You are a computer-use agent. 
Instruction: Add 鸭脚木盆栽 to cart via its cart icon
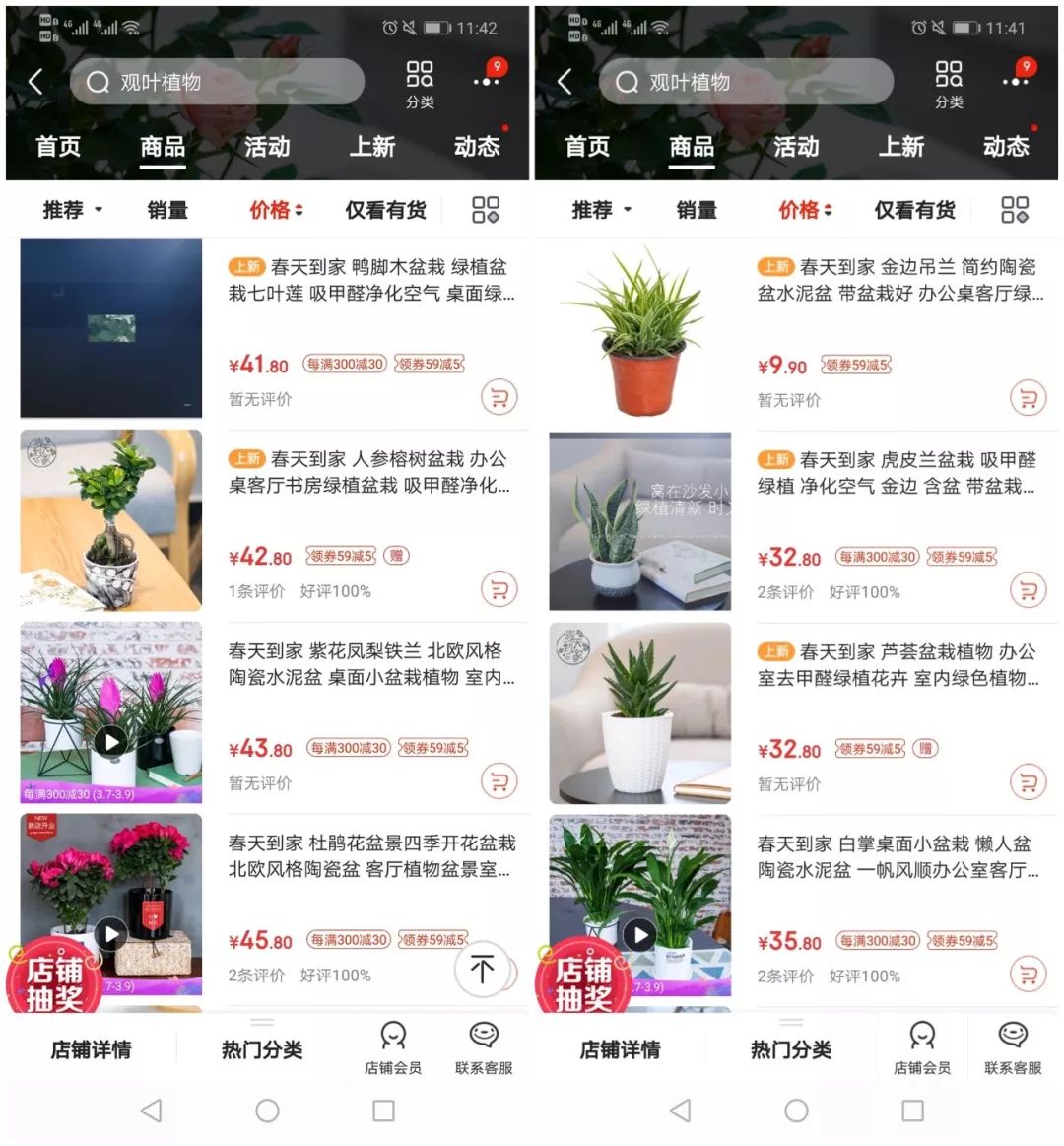click(500, 397)
